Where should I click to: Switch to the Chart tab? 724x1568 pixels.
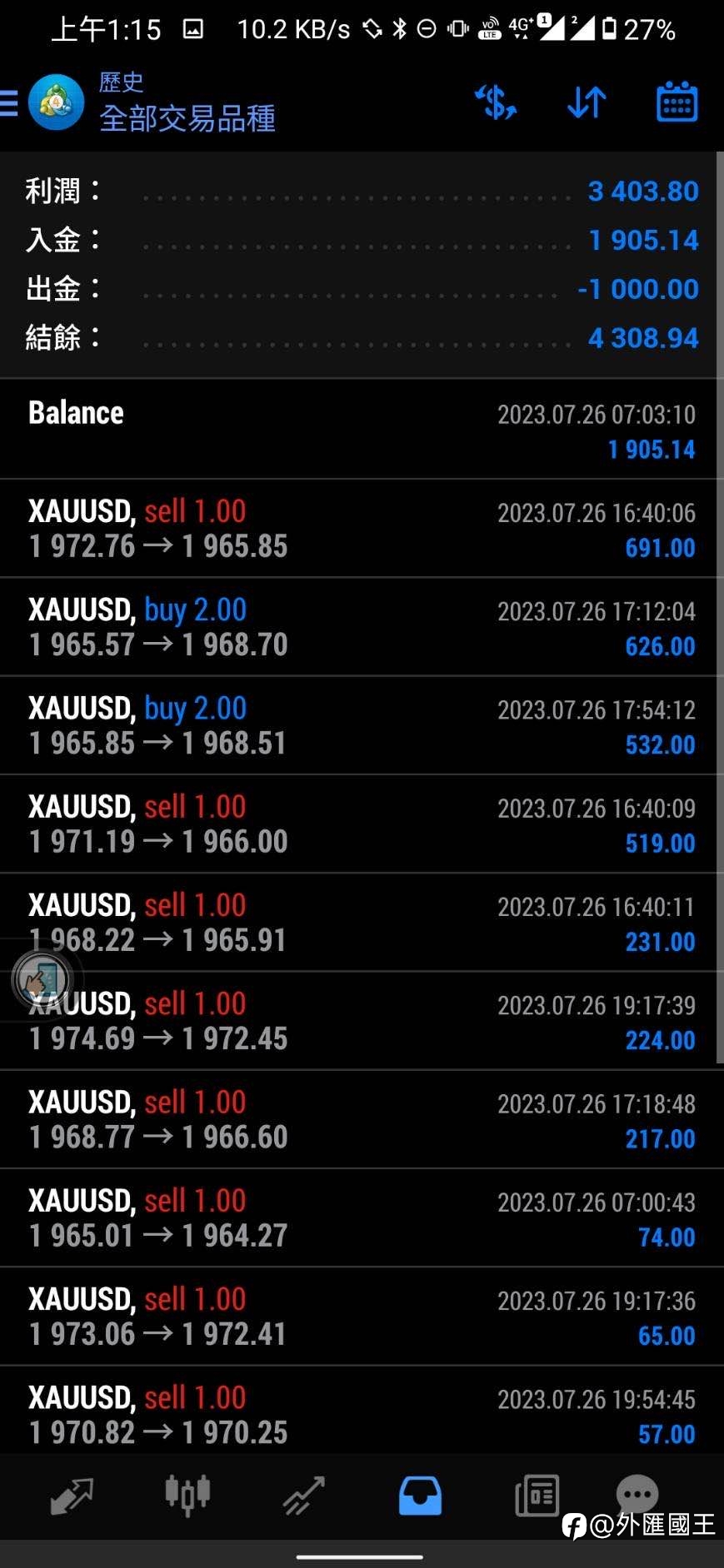187,1495
